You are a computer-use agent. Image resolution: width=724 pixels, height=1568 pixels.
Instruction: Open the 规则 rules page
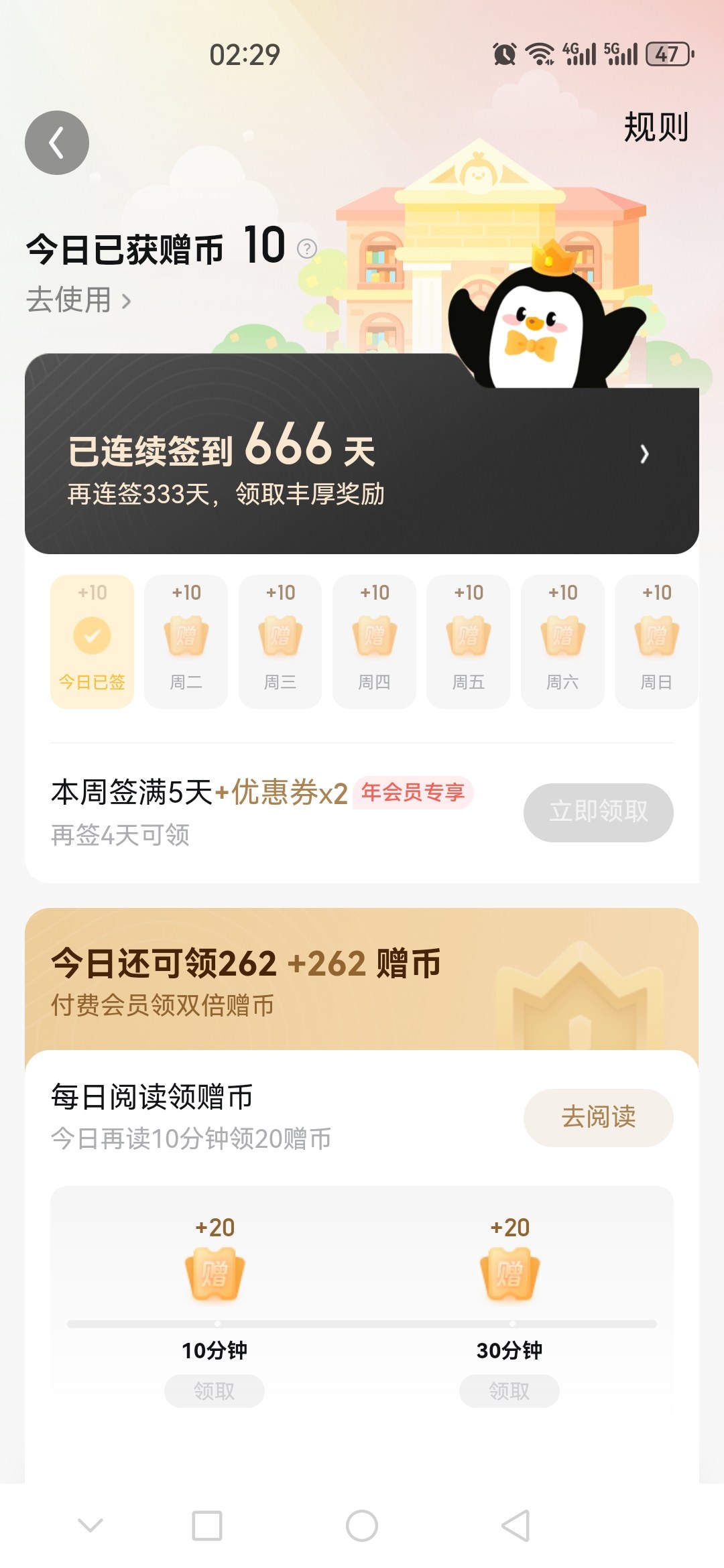(x=656, y=127)
